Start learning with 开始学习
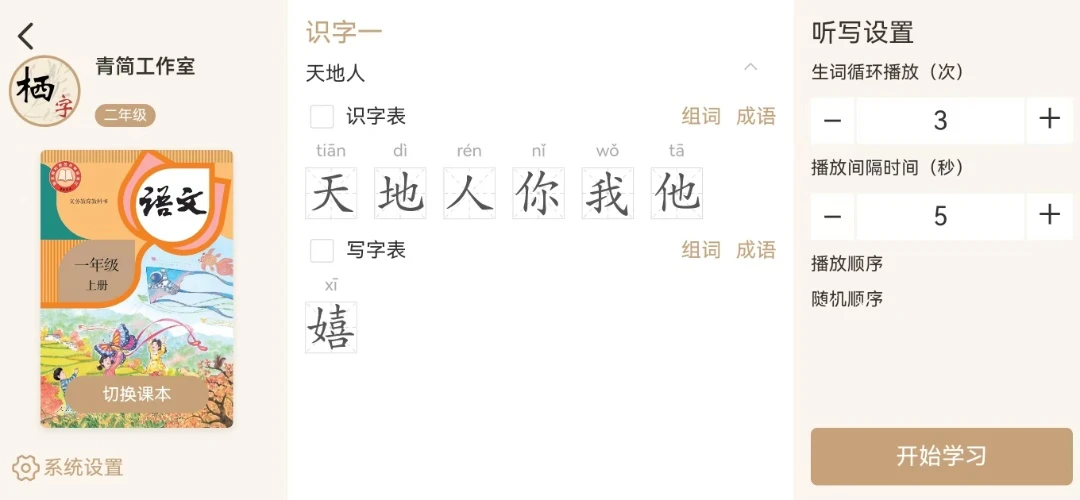Screen dimensions: 1080x500 point(941,457)
